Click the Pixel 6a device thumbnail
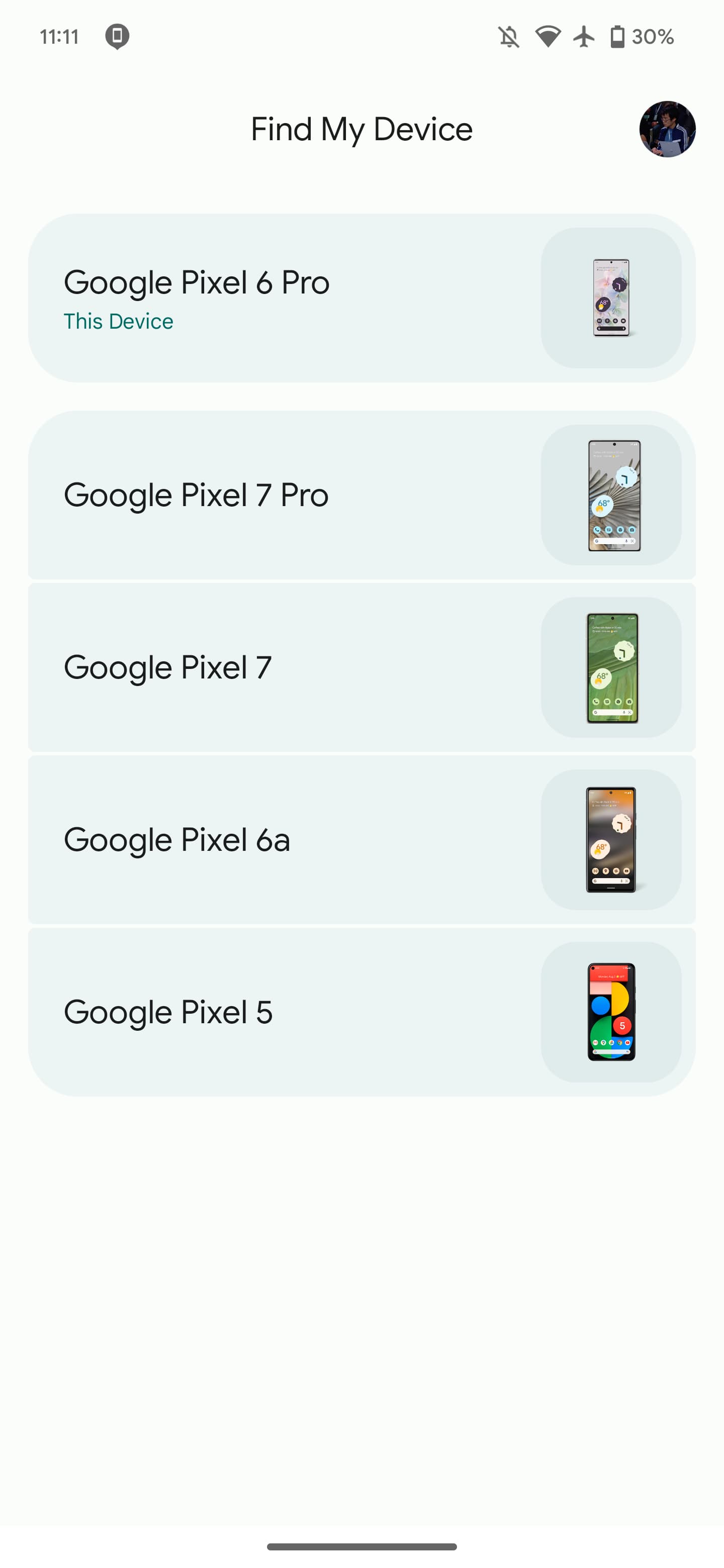Screen dimensions: 724x1568 pyautogui.click(x=611, y=839)
